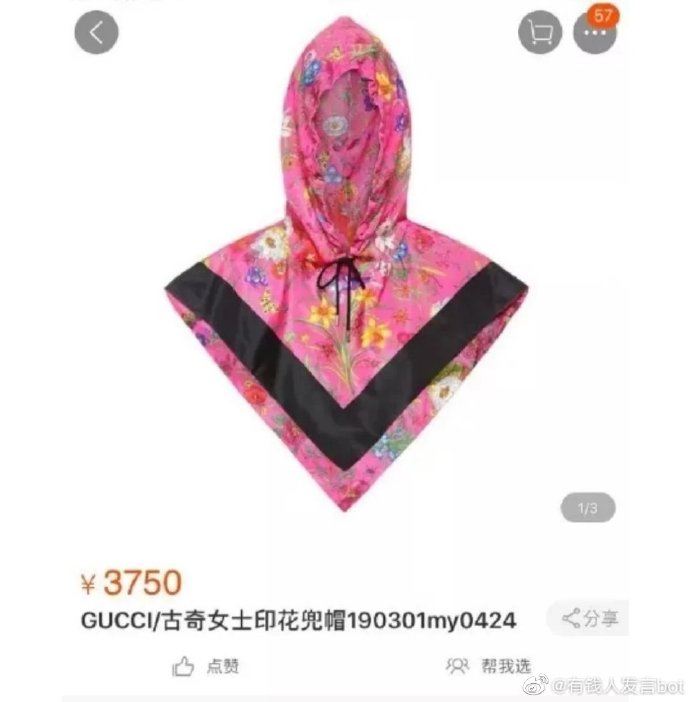Open the three-dot more menu

coord(595,33)
